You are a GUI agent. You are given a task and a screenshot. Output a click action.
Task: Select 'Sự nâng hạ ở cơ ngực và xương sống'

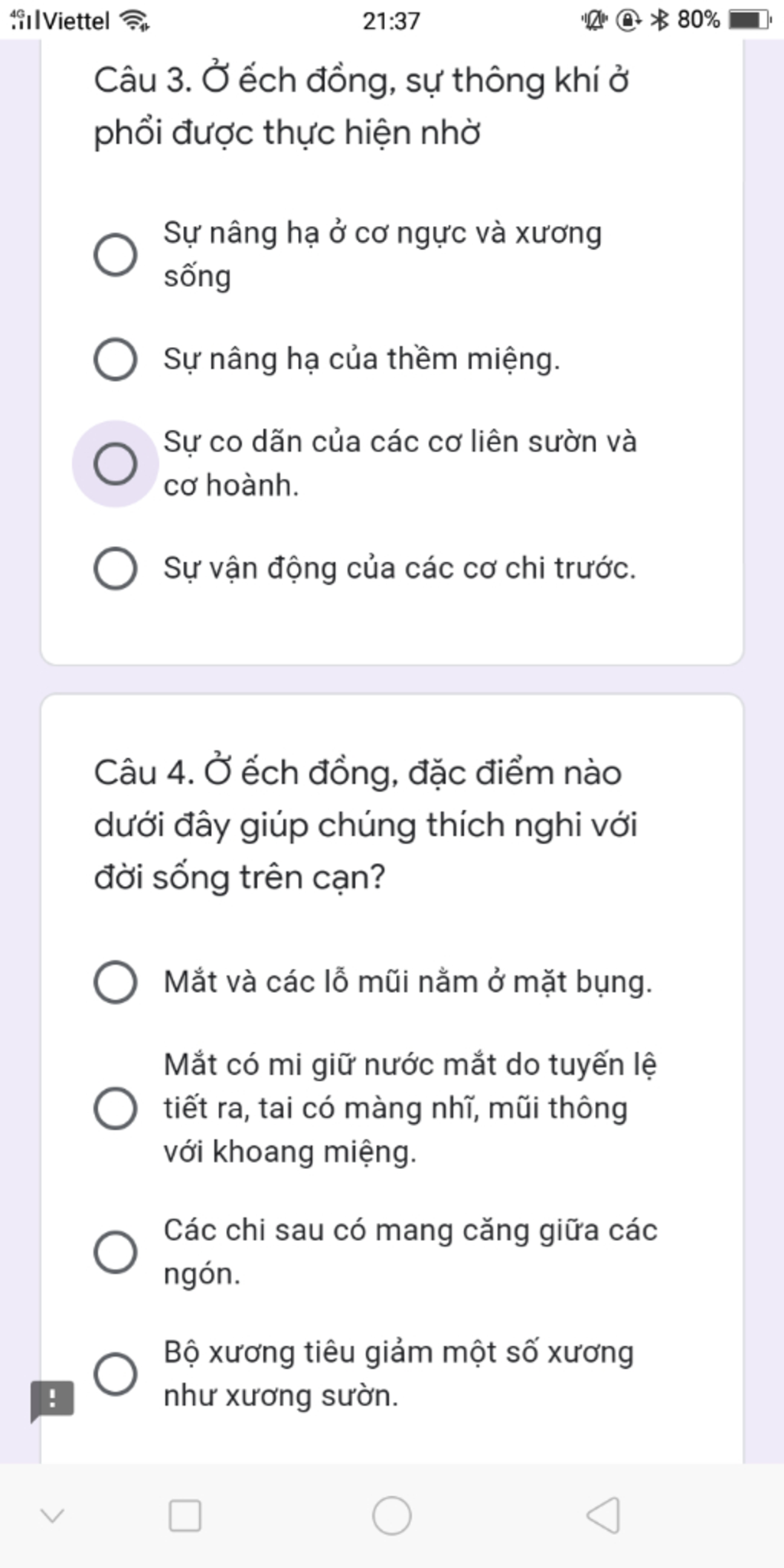116,254
